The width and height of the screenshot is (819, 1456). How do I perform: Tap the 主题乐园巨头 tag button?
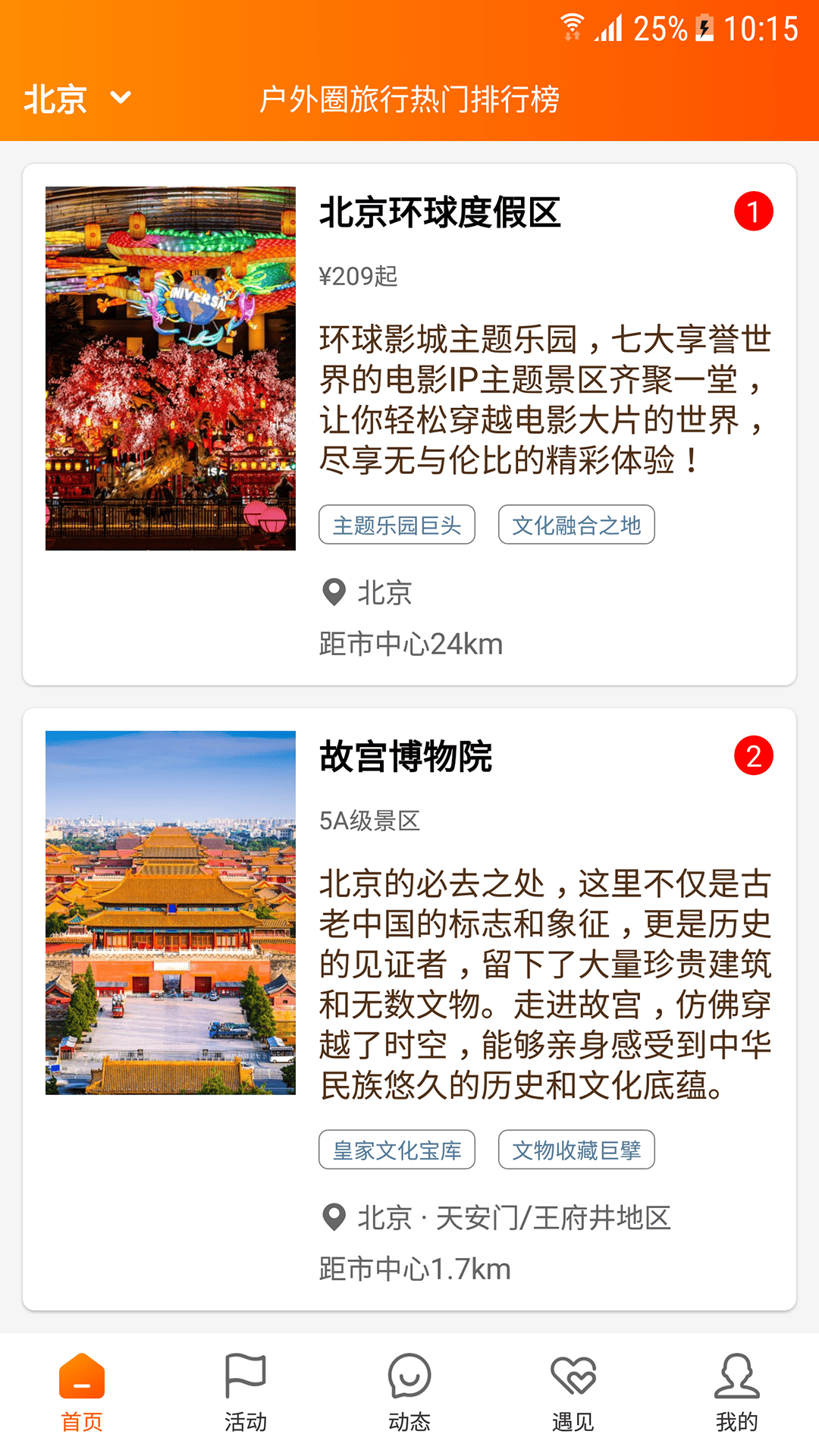pyautogui.click(x=397, y=523)
